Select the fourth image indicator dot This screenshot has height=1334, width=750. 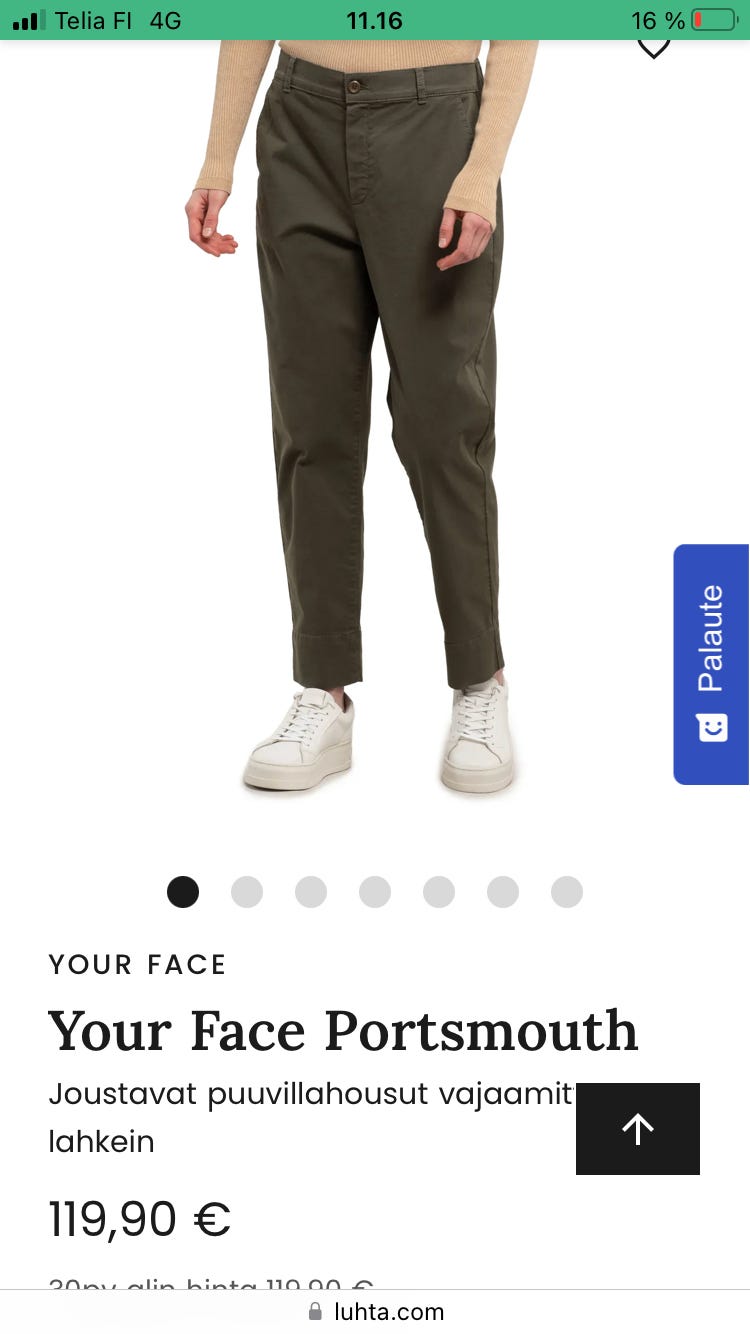click(x=375, y=891)
